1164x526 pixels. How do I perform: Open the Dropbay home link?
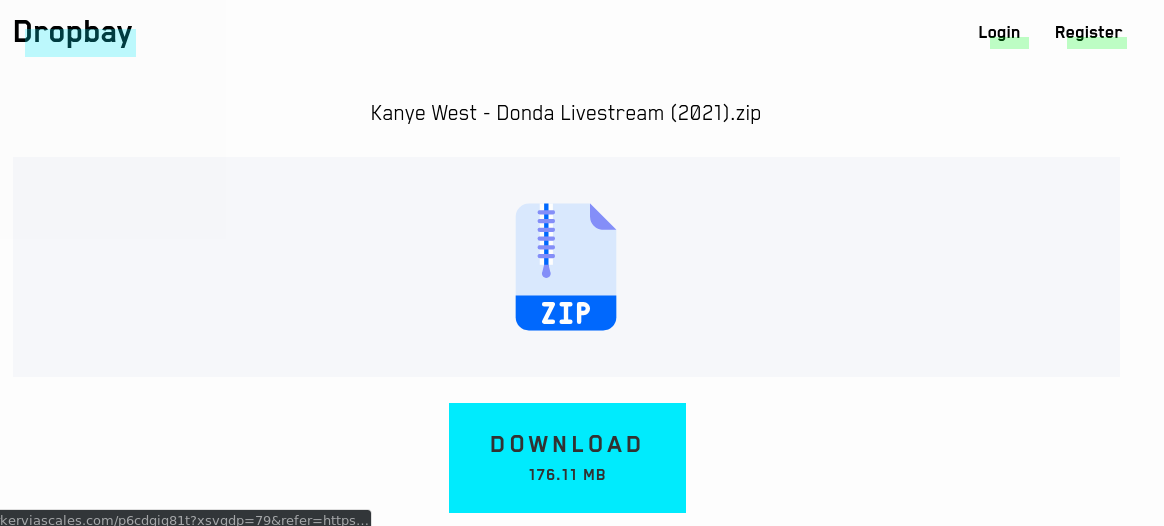73,33
